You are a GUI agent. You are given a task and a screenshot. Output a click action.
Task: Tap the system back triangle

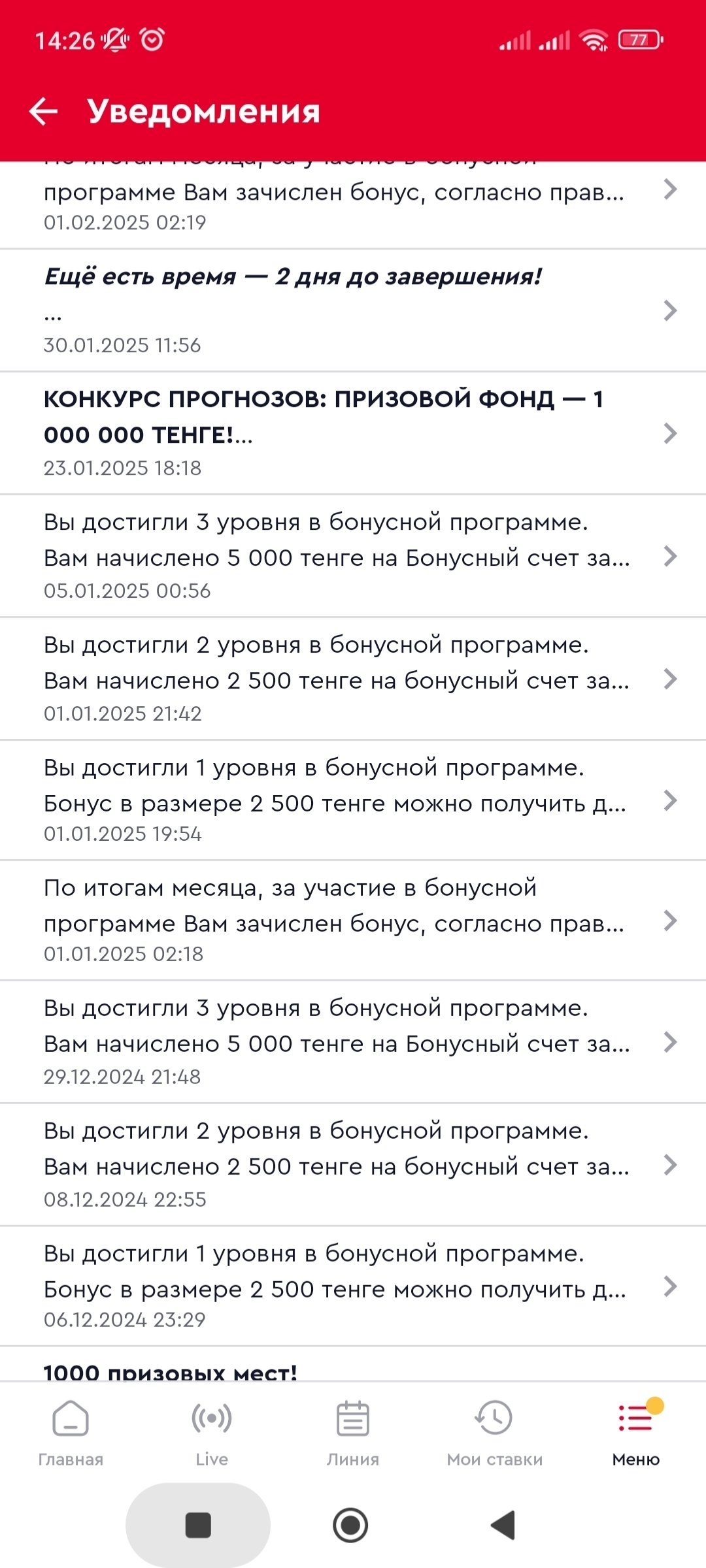503,1526
